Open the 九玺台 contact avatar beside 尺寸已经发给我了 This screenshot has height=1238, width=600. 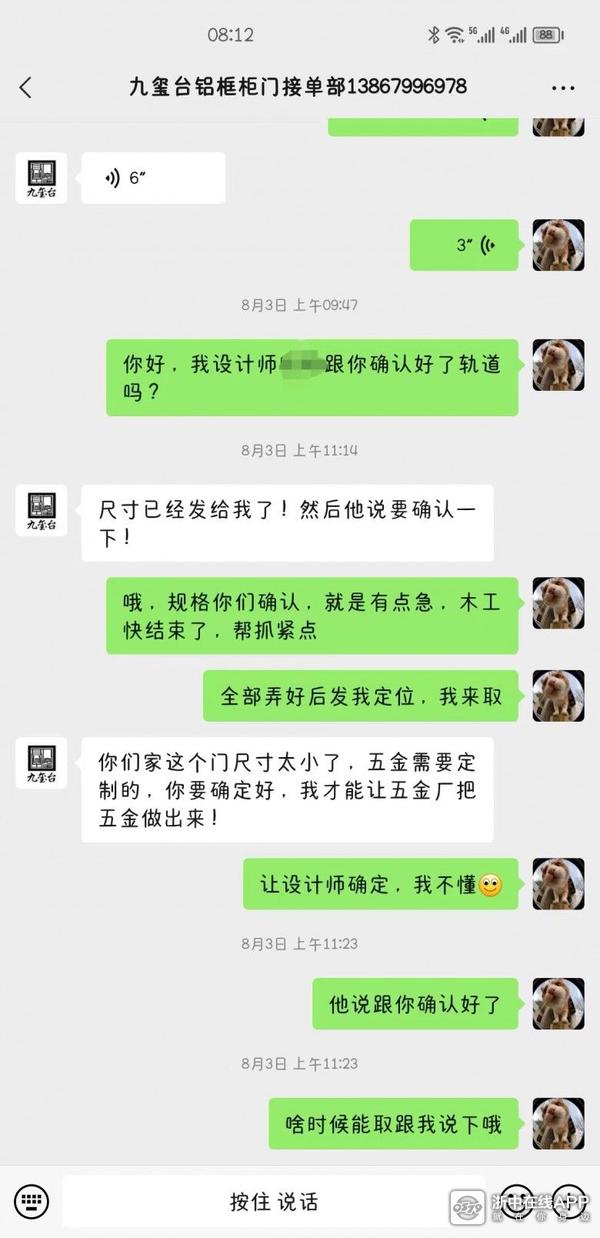[41, 510]
